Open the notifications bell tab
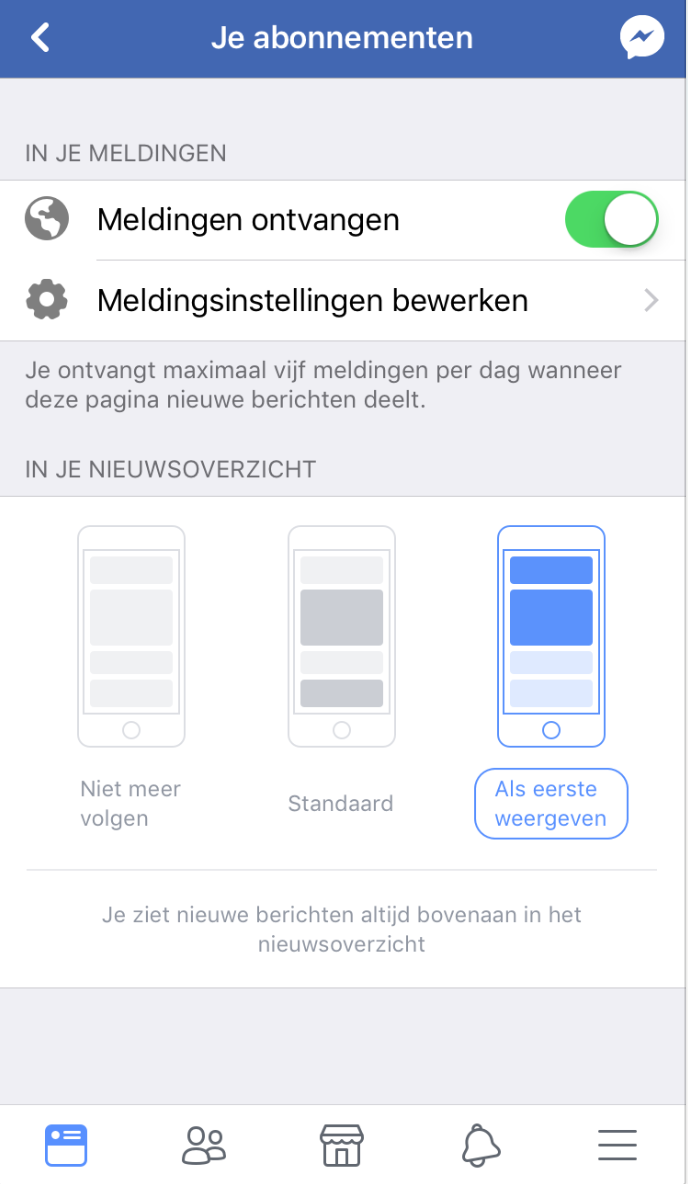This screenshot has height=1184, width=688. 480,1145
